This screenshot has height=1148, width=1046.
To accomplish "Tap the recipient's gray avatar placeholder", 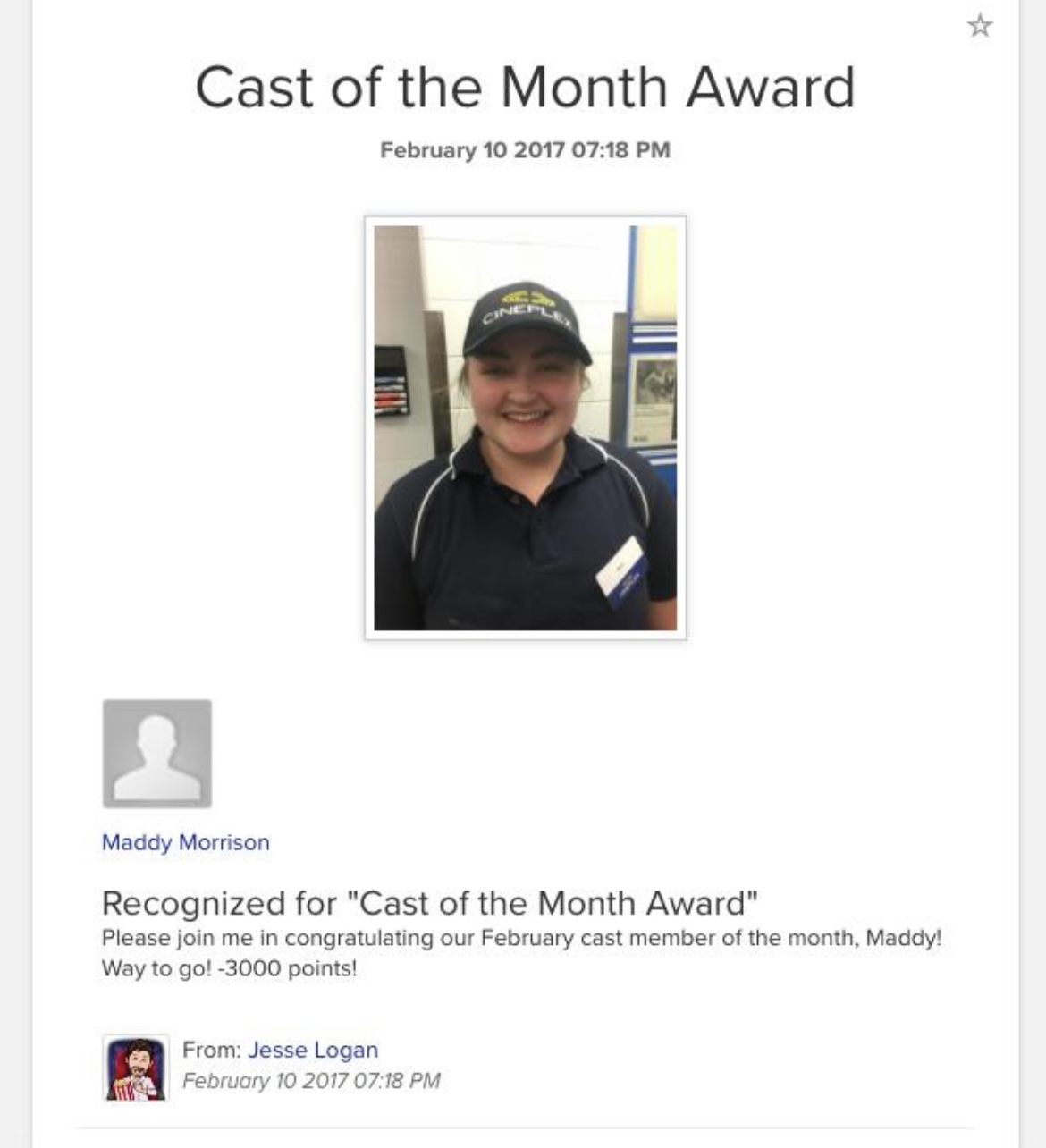I will click(157, 754).
